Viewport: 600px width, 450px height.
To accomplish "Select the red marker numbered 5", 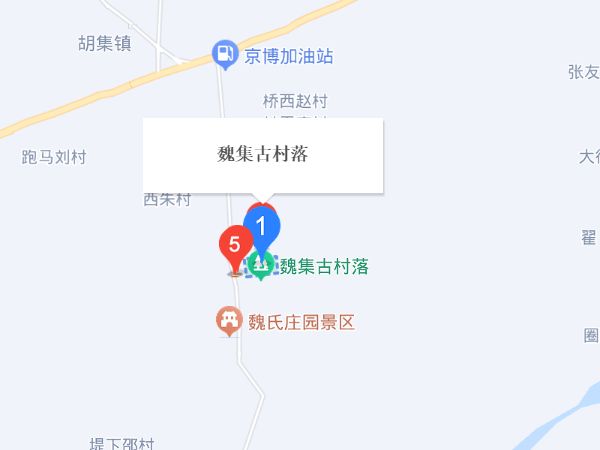I will coord(235,244).
